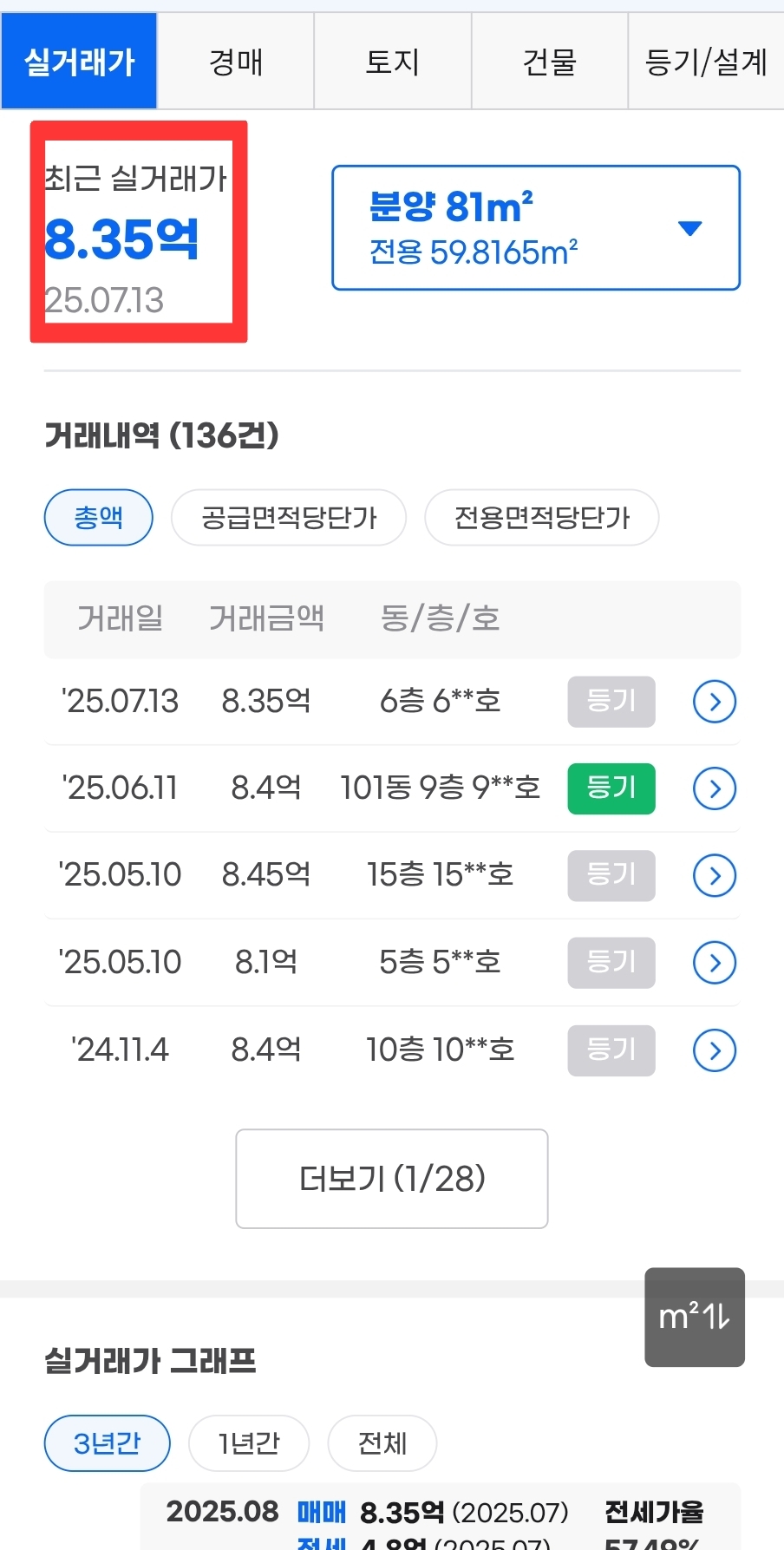Switch to the 경매 tab

pos(236,62)
